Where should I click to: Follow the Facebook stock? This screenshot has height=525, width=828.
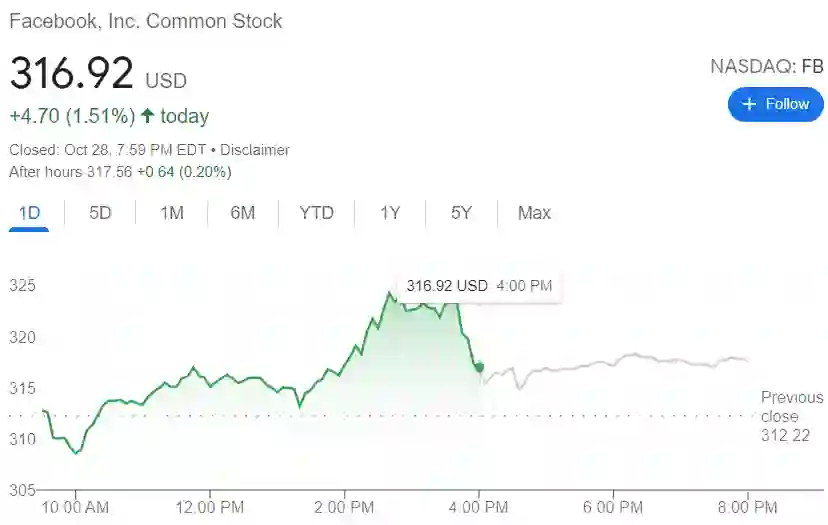(x=775, y=104)
